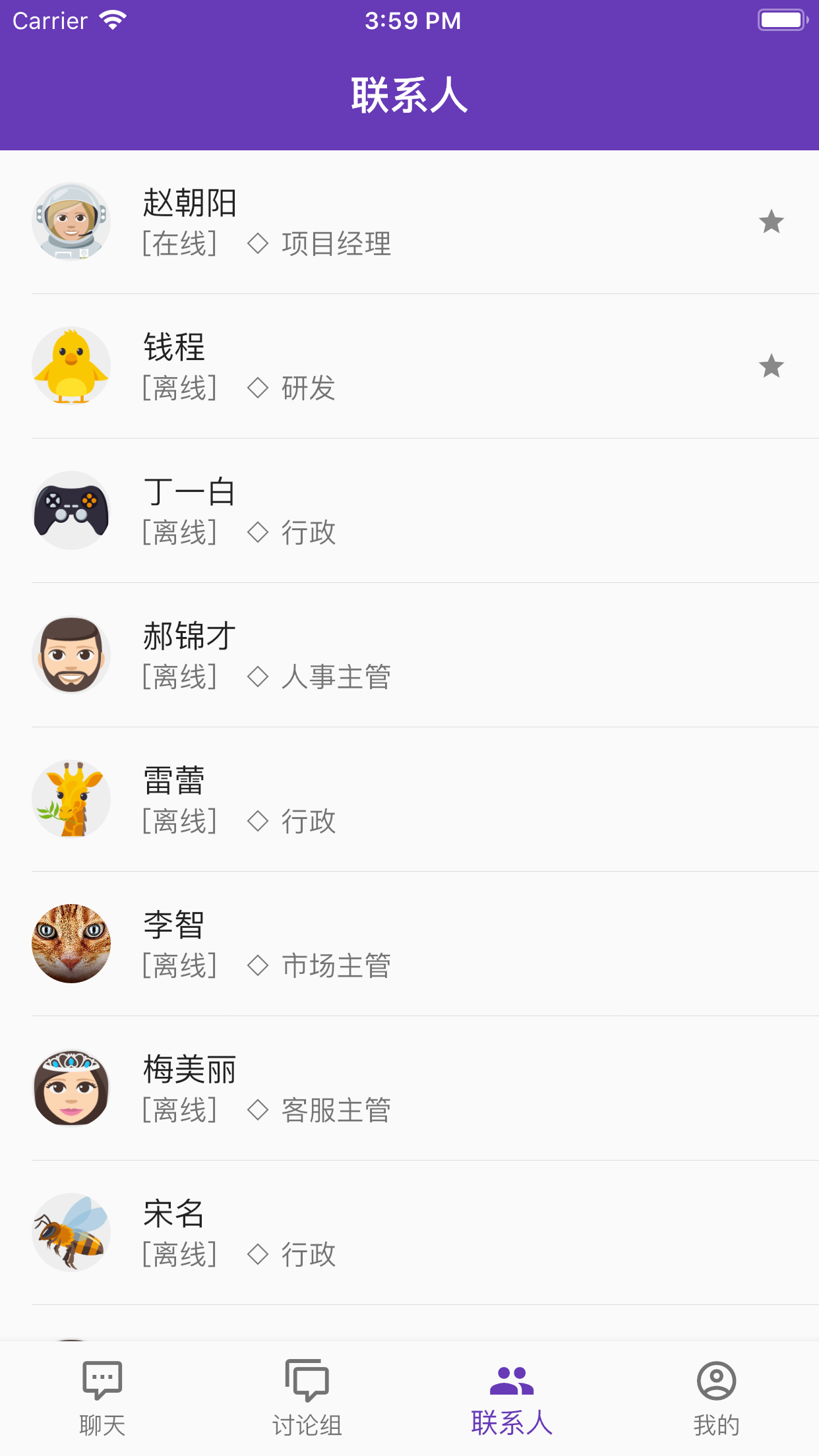Tap the star icon beside 钱程

[771, 367]
